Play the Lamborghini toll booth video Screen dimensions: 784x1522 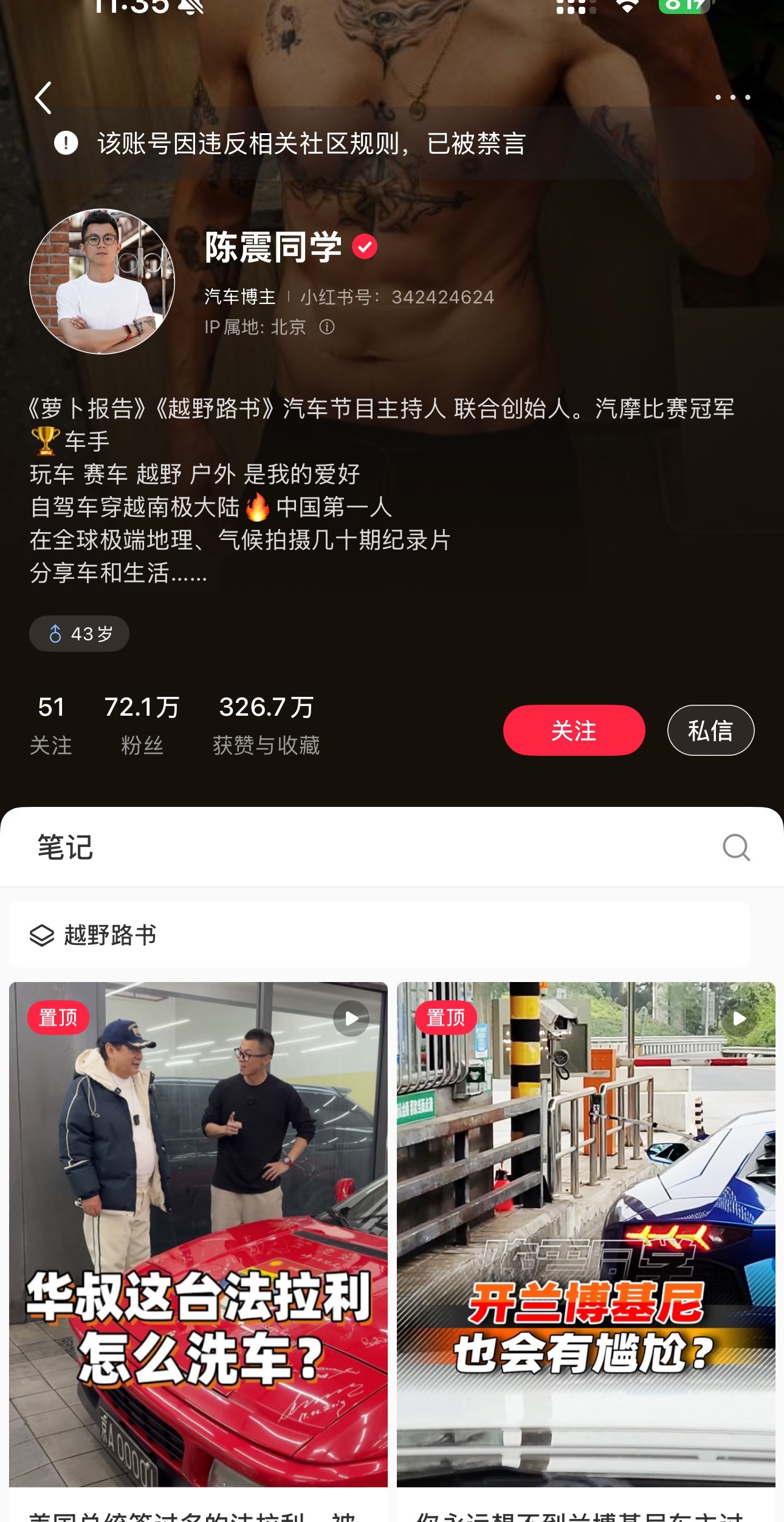tap(740, 1019)
